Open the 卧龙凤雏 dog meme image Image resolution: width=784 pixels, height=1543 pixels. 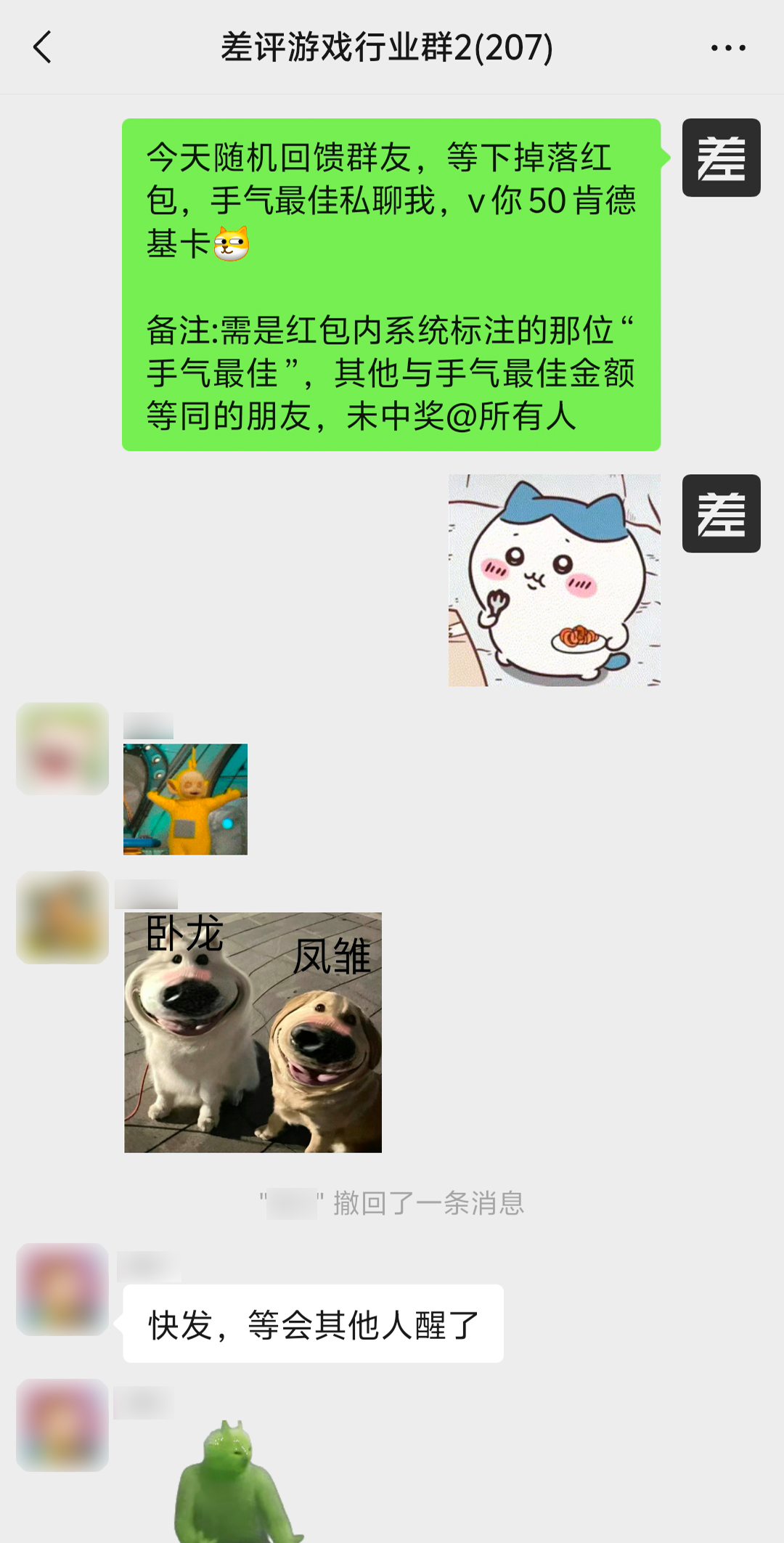point(253,1032)
